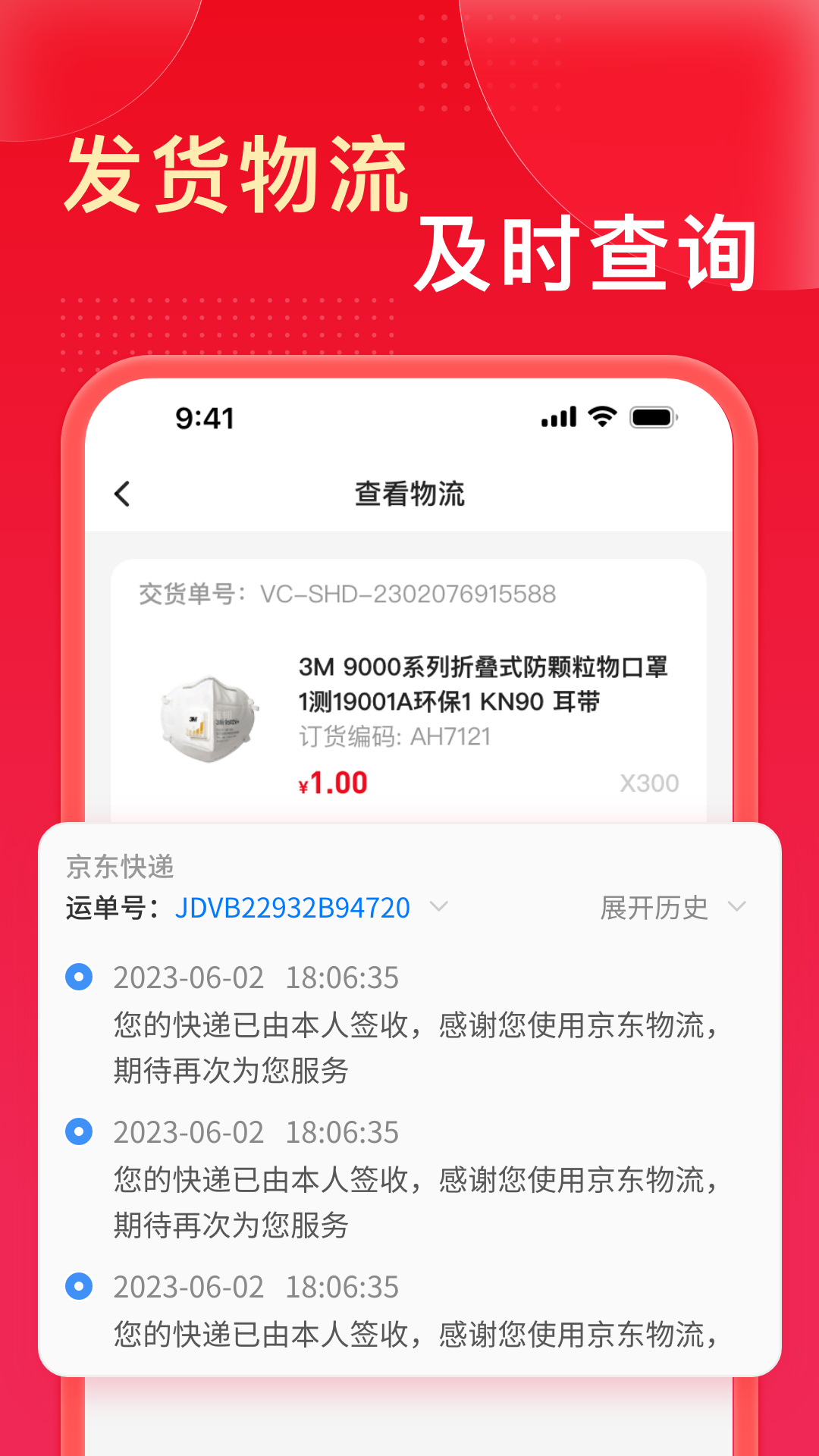This screenshot has height=1456, width=819.
Task: Tap the third blue tracking status dot
Action: point(79,1287)
